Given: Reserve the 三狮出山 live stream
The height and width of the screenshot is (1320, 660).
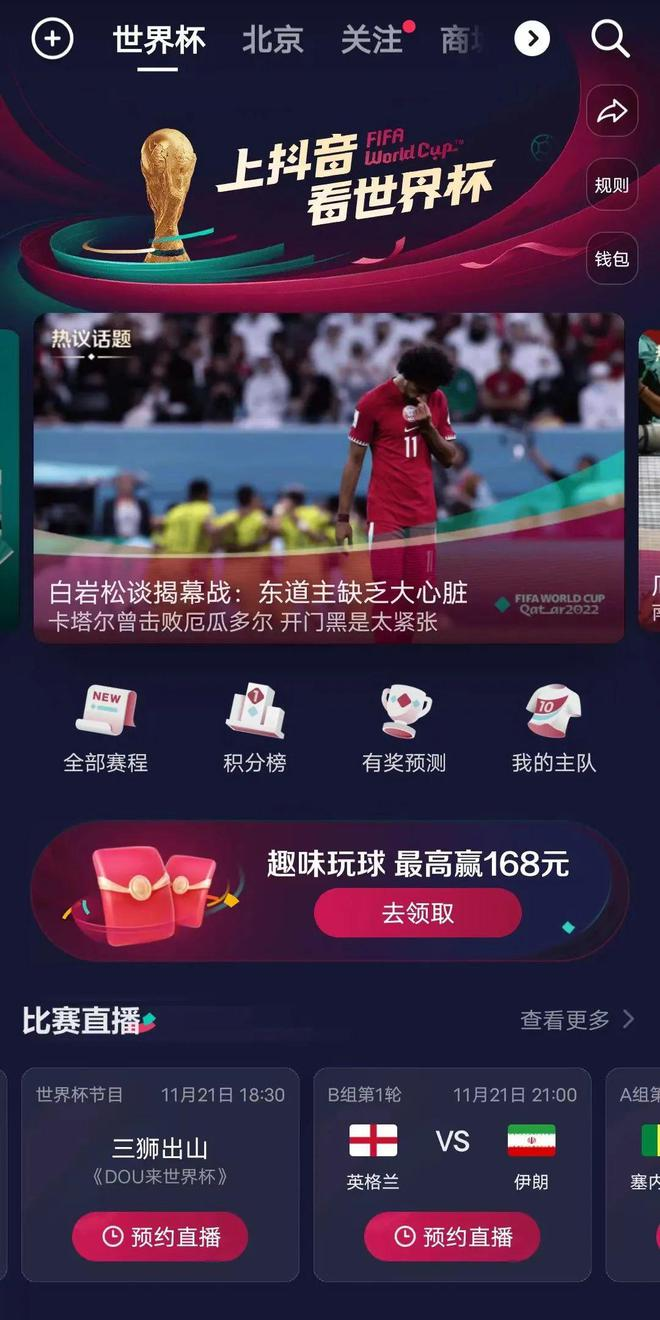Looking at the screenshot, I should point(160,1237).
